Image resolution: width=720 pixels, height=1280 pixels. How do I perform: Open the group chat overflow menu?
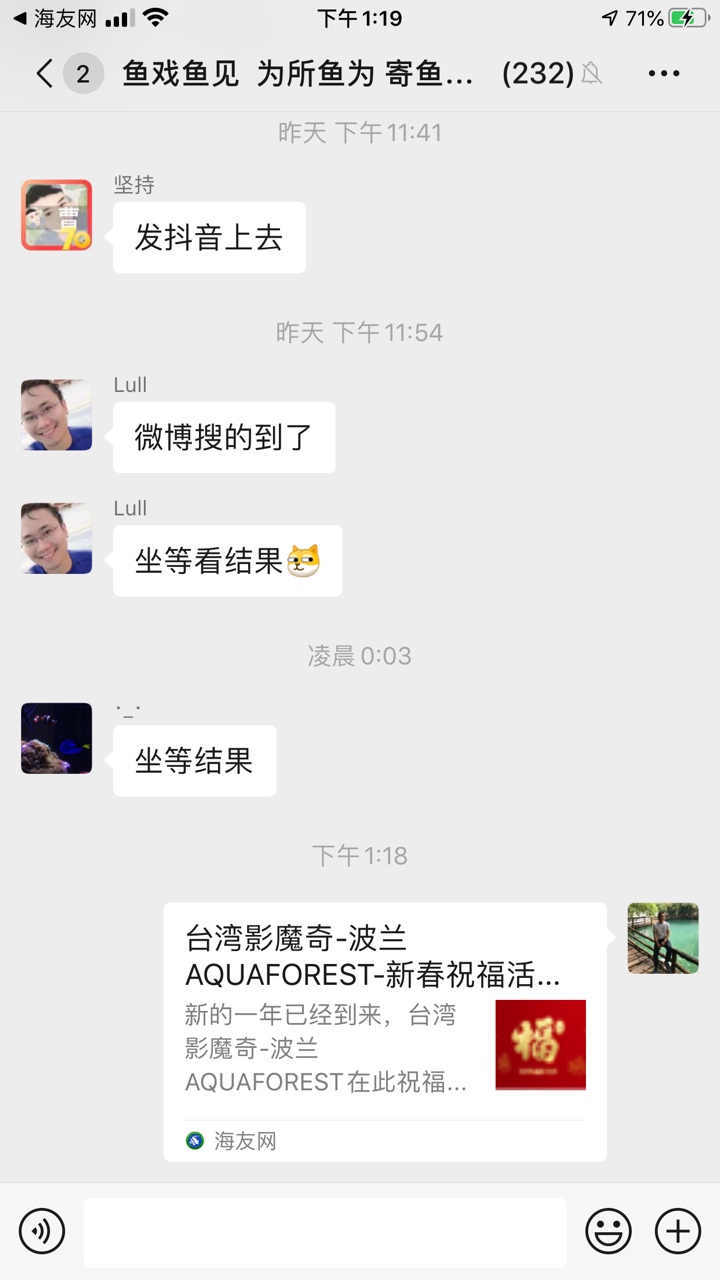(x=664, y=73)
